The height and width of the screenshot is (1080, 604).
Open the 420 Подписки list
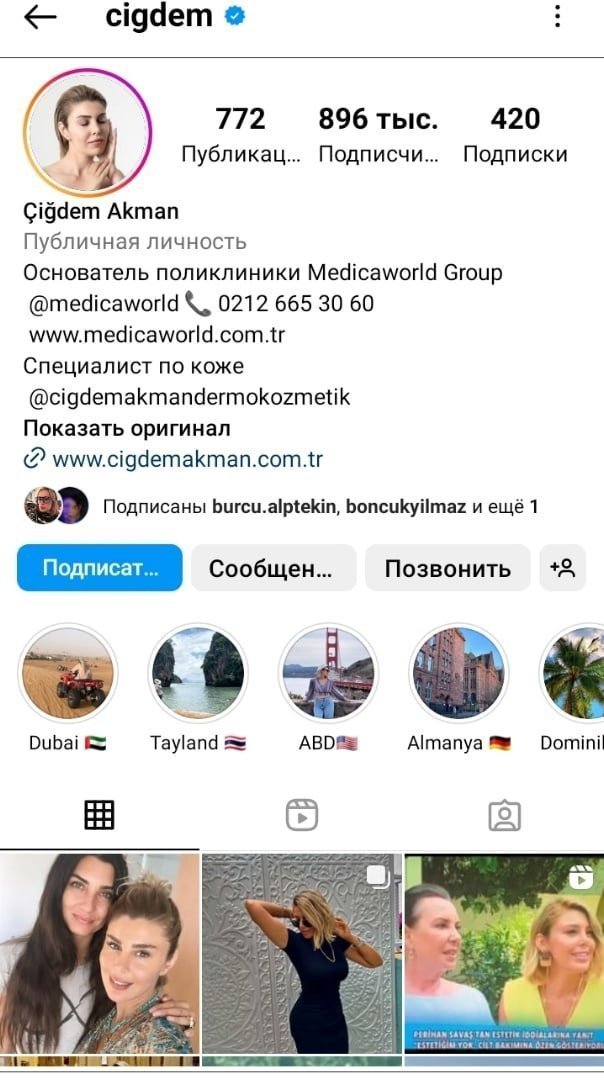pyautogui.click(x=515, y=135)
